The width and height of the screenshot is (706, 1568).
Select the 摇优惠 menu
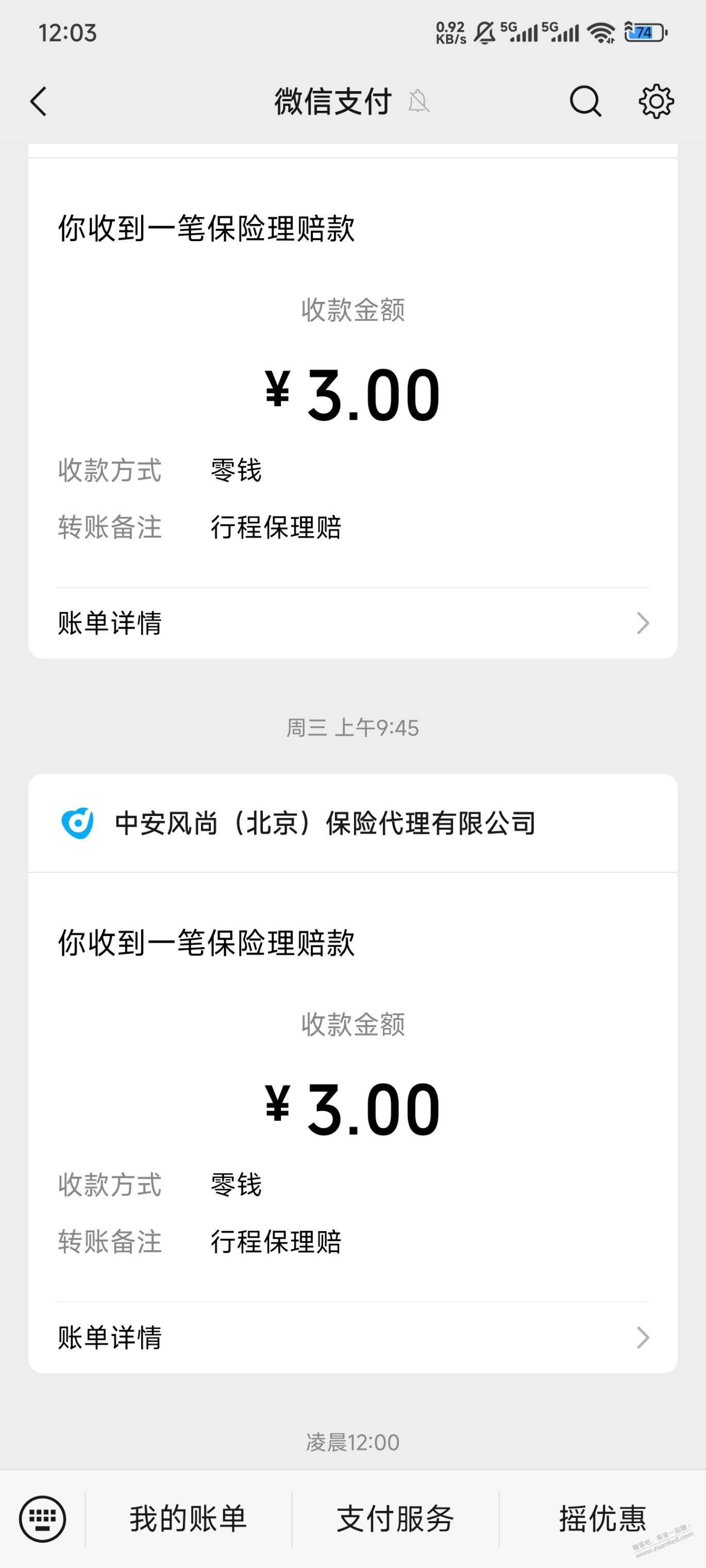tap(602, 1518)
